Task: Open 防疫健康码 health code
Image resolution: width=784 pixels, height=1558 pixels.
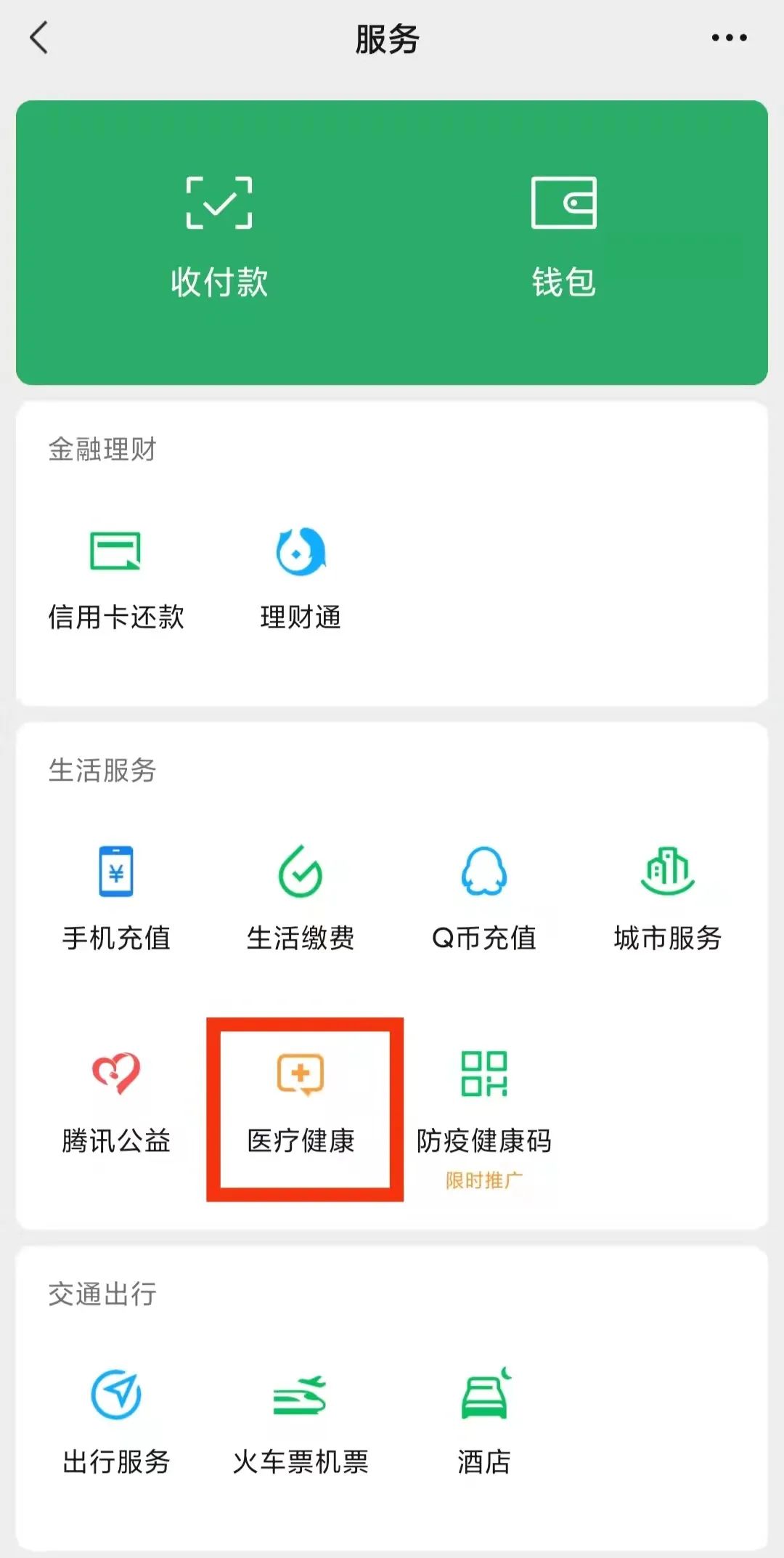Action: point(484,1101)
